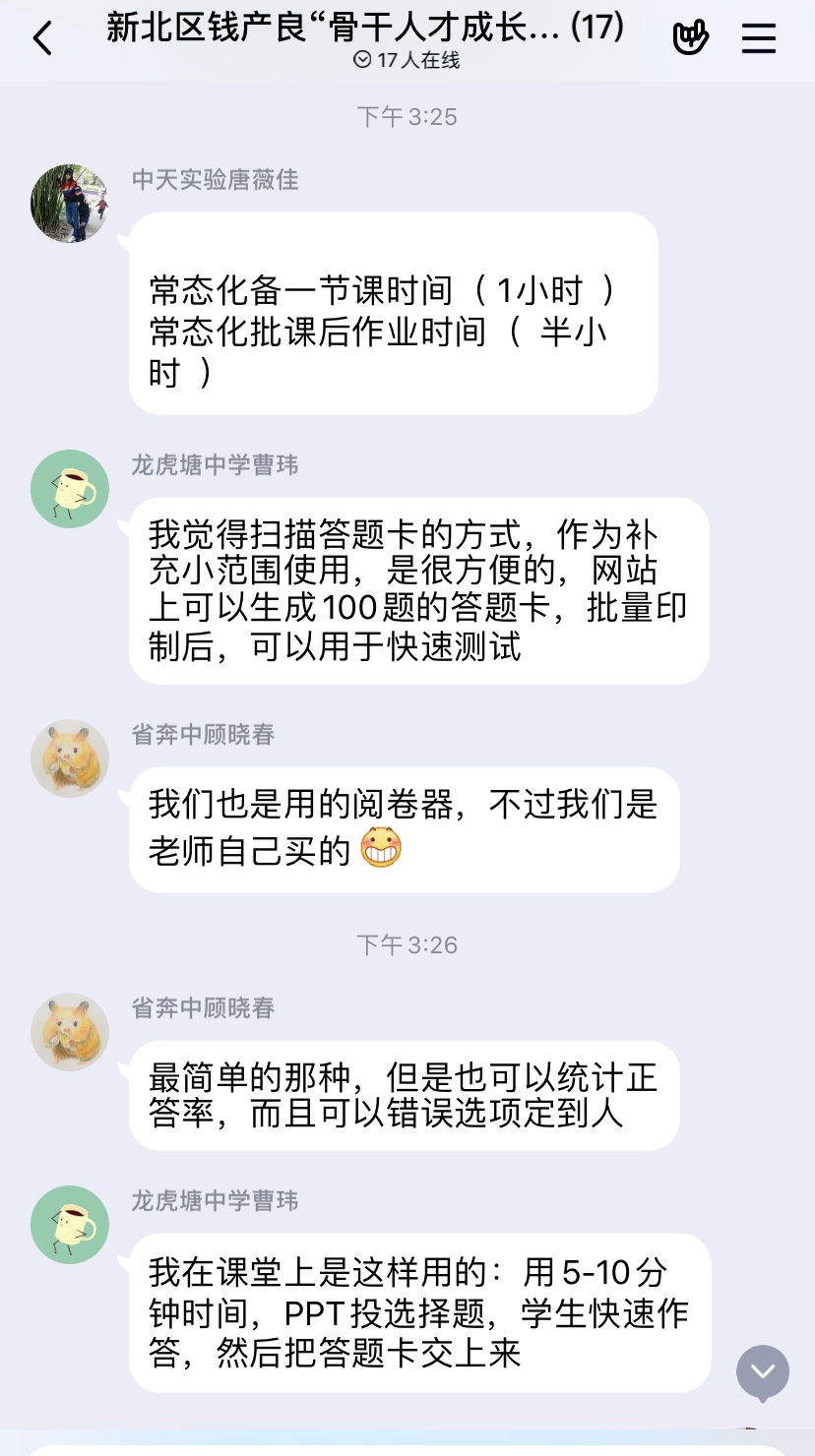Image resolution: width=815 pixels, height=1456 pixels.
Task: Open the rock hand gesture icon
Action: pos(690,38)
